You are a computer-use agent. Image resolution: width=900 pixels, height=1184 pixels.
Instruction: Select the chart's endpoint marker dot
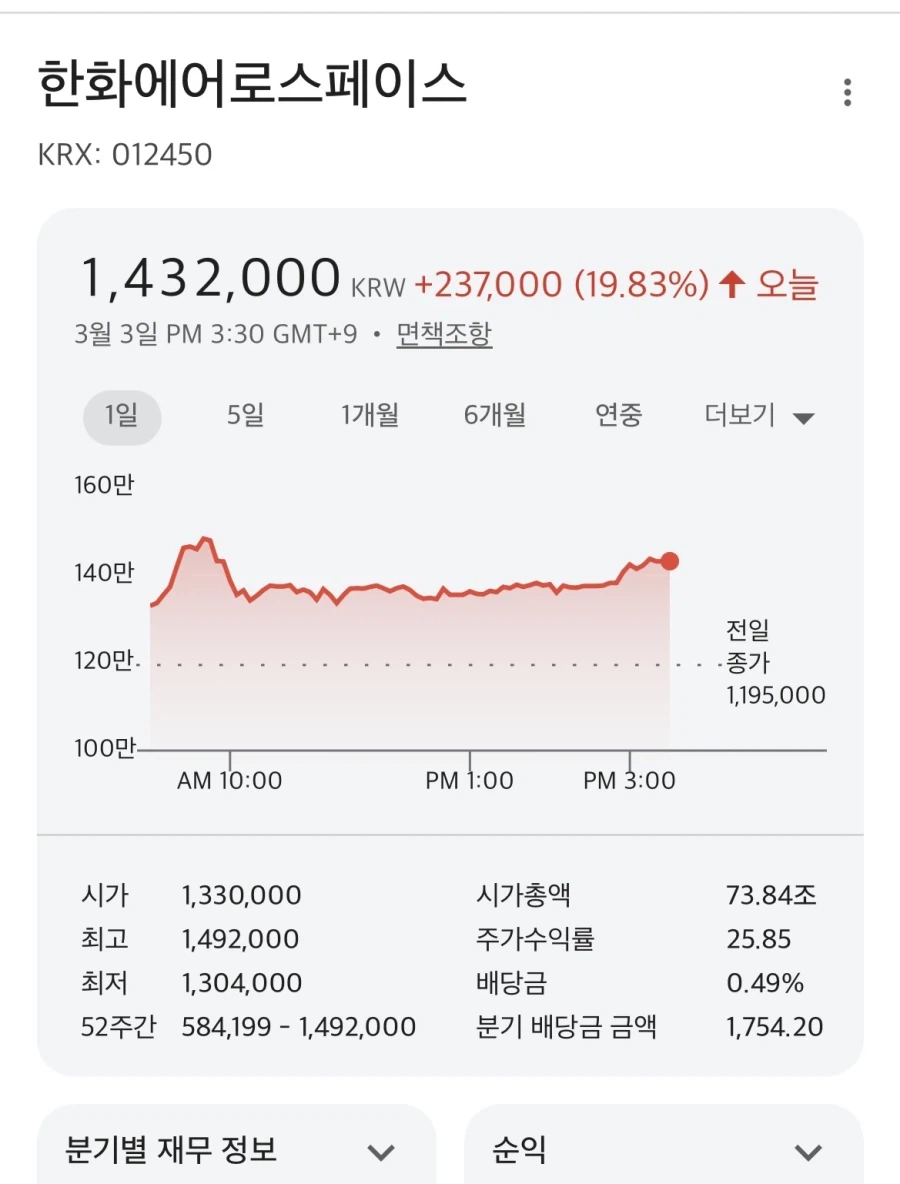click(670, 562)
